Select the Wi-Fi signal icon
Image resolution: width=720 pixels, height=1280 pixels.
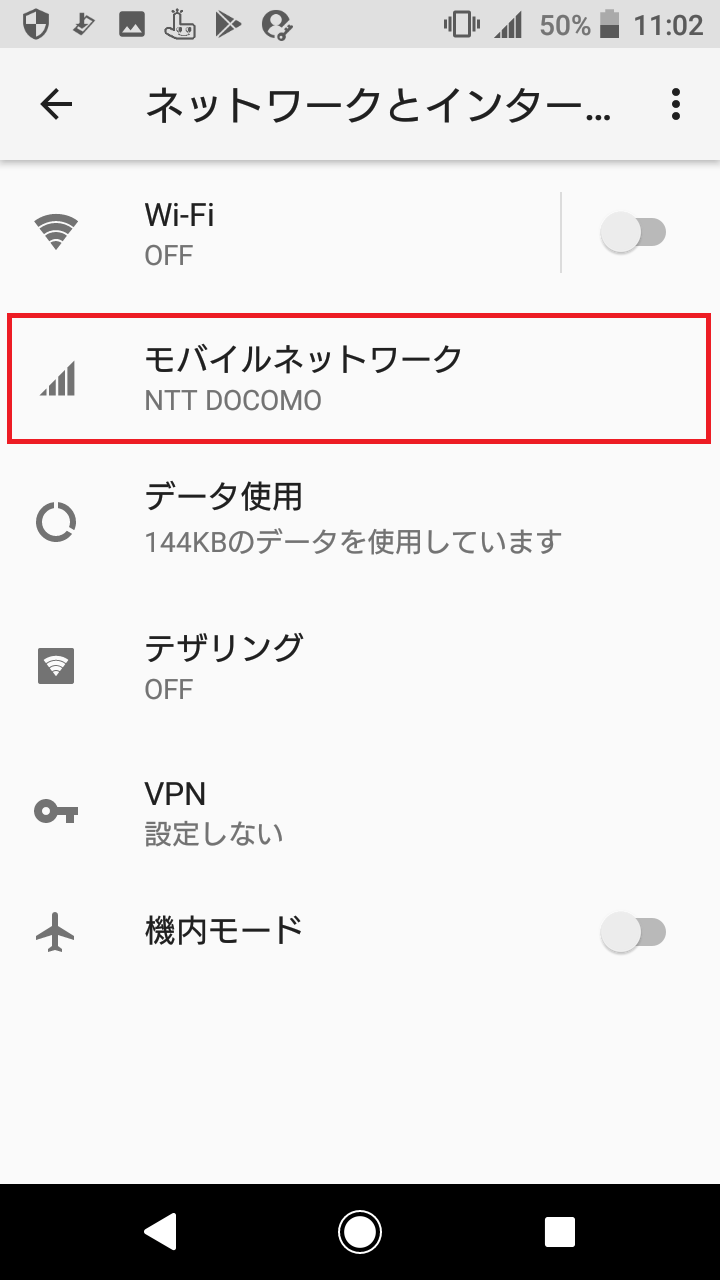57,231
